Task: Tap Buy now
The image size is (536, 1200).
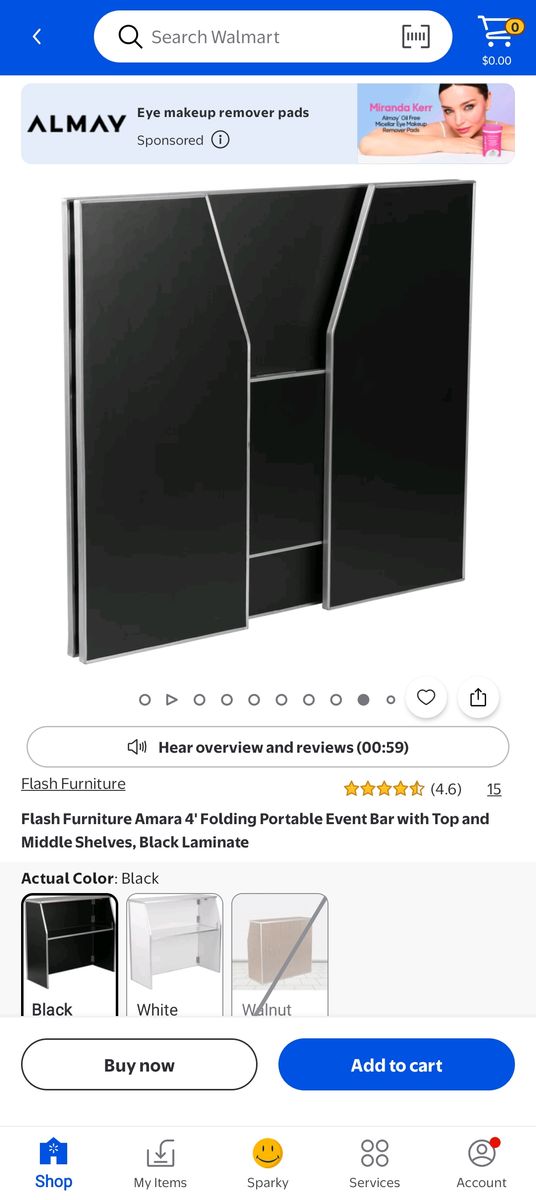Action: [x=139, y=1065]
